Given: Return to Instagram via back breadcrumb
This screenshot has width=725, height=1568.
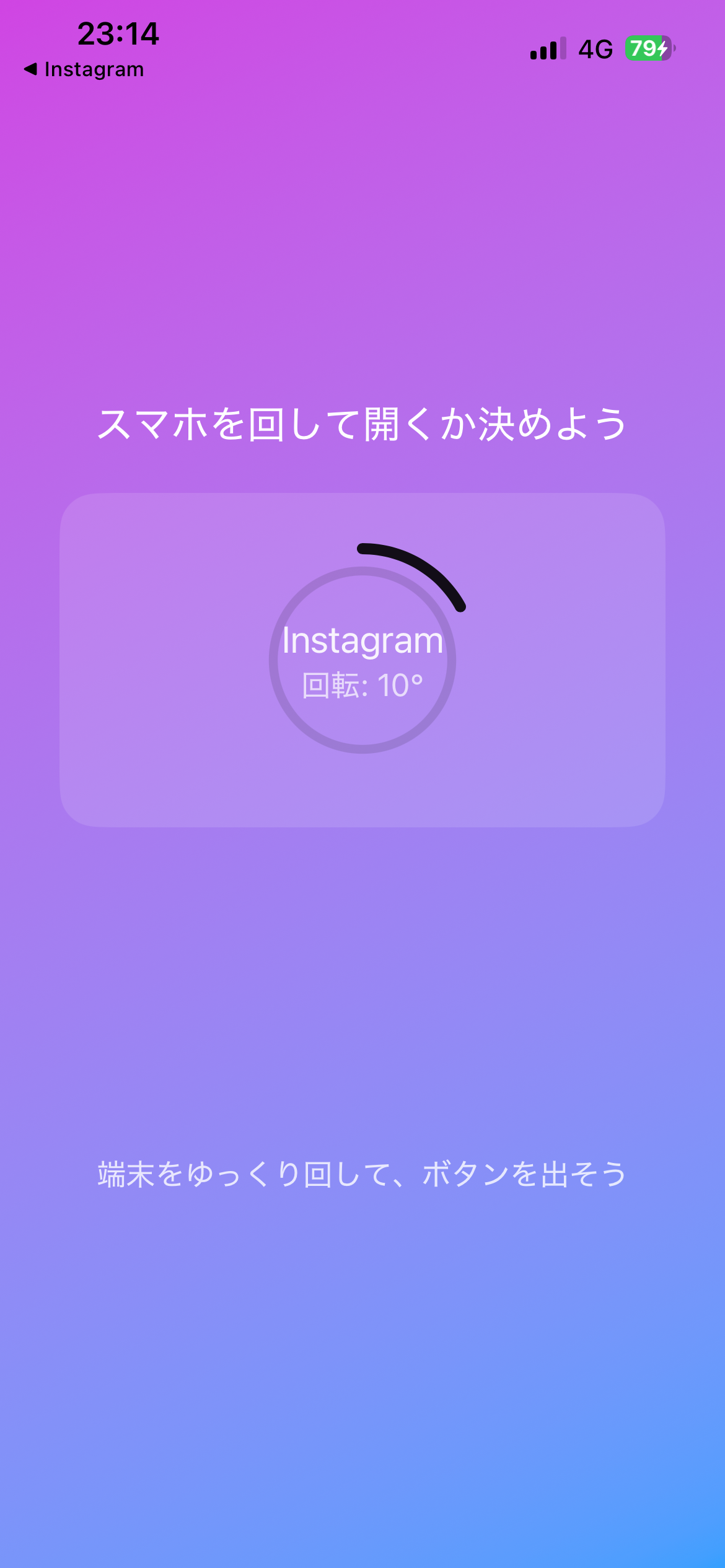Looking at the screenshot, I should pyautogui.click(x=84, y=69).
